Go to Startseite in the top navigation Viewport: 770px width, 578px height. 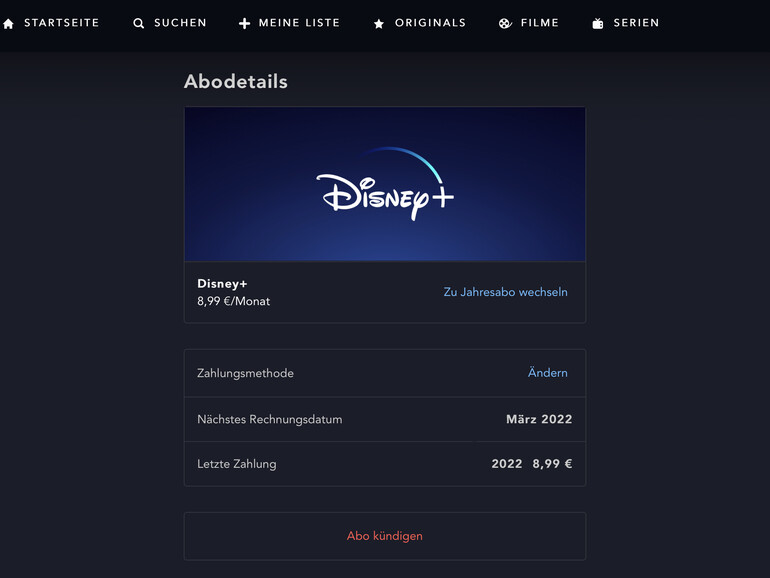point(52,23)
